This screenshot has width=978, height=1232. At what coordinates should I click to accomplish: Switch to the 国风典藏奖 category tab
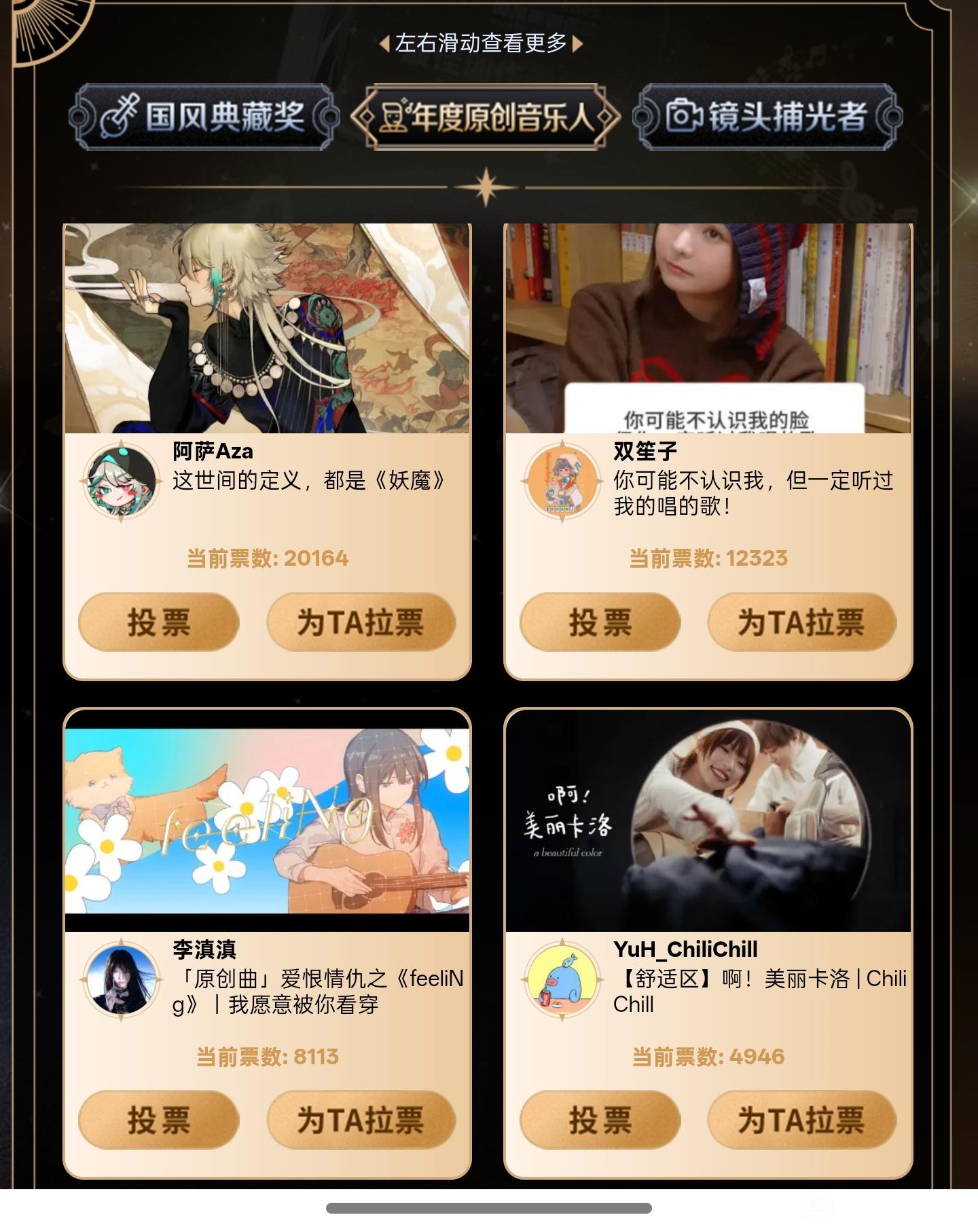(204, 116)
